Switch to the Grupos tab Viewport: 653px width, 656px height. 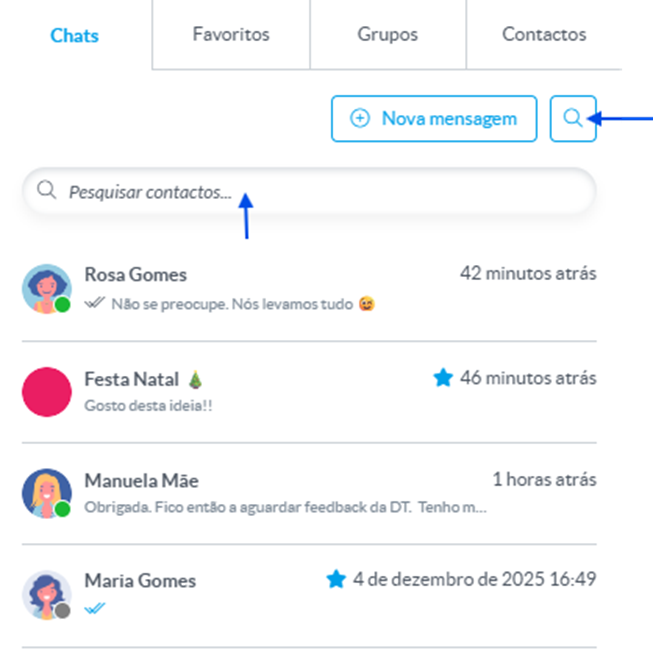click(x=387, y=34)
